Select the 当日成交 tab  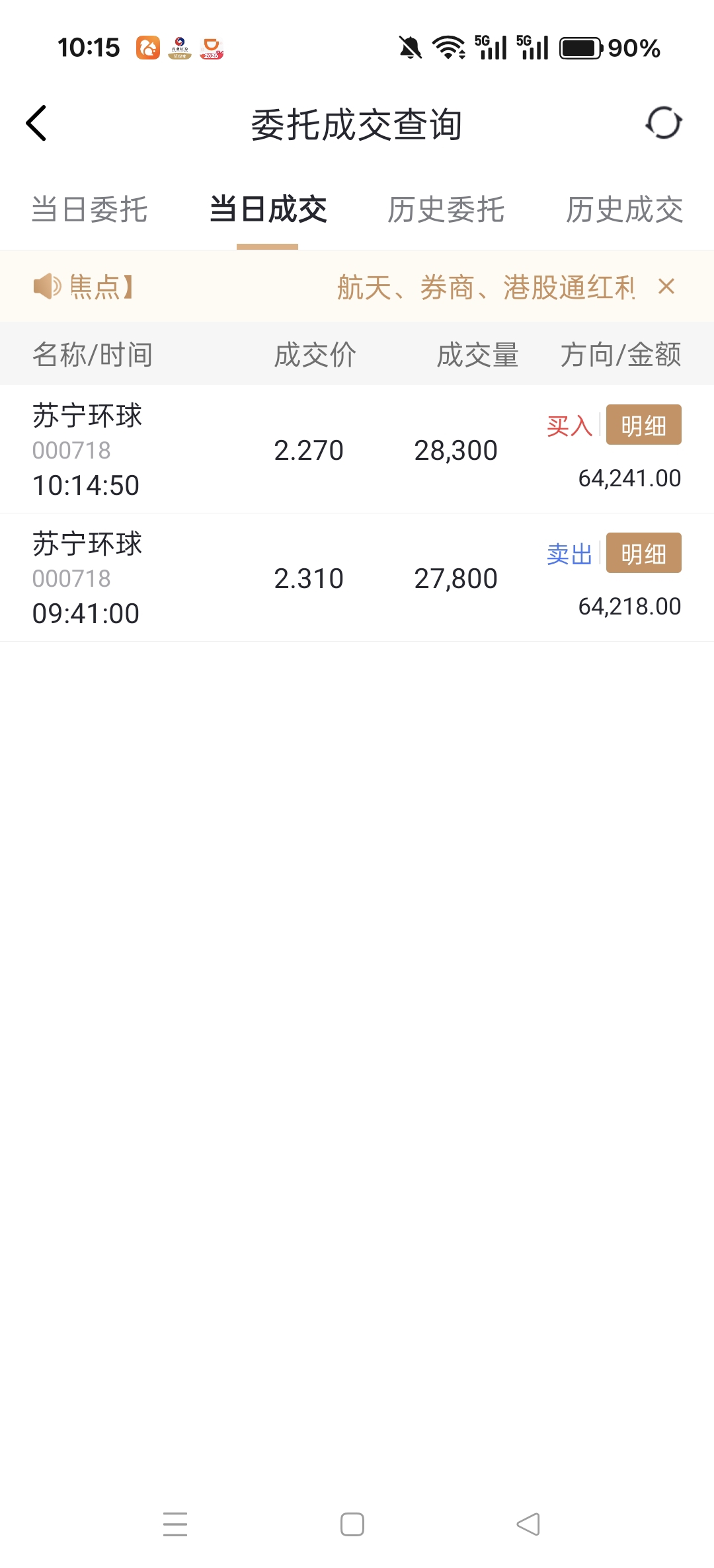(x=268, y=210)
